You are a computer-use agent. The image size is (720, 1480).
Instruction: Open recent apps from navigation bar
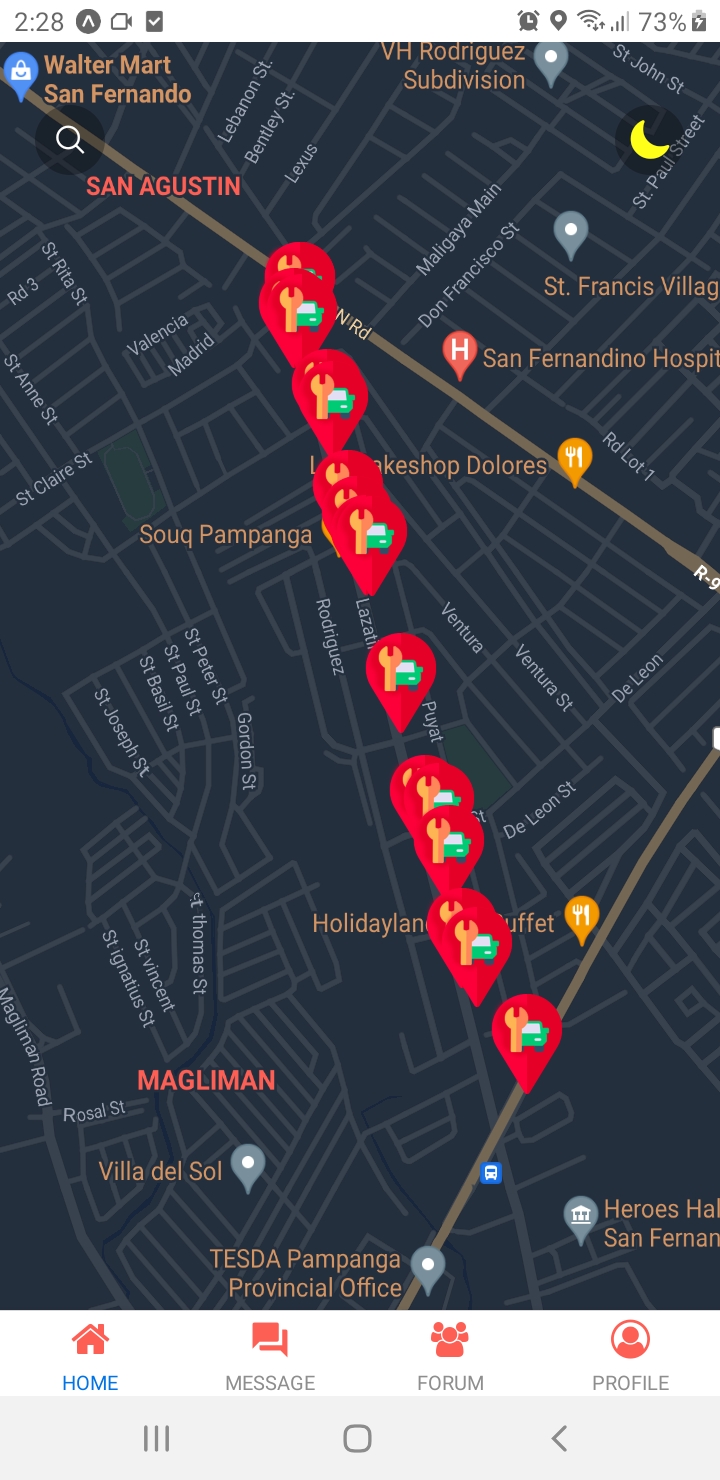(x=156, y=1439)
